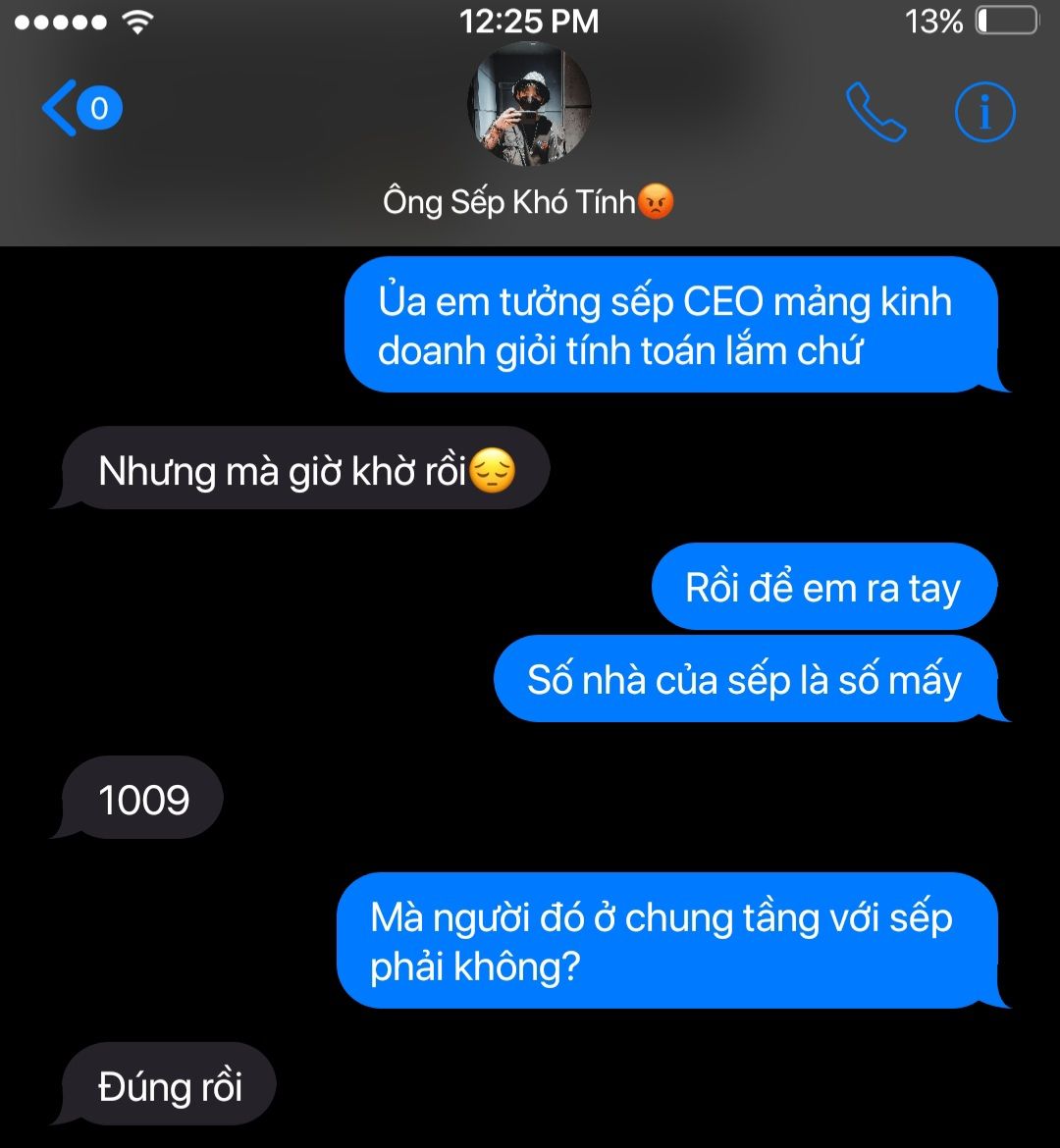Open Ông Sếp Khó Tính's profile picture

point(529,104)
